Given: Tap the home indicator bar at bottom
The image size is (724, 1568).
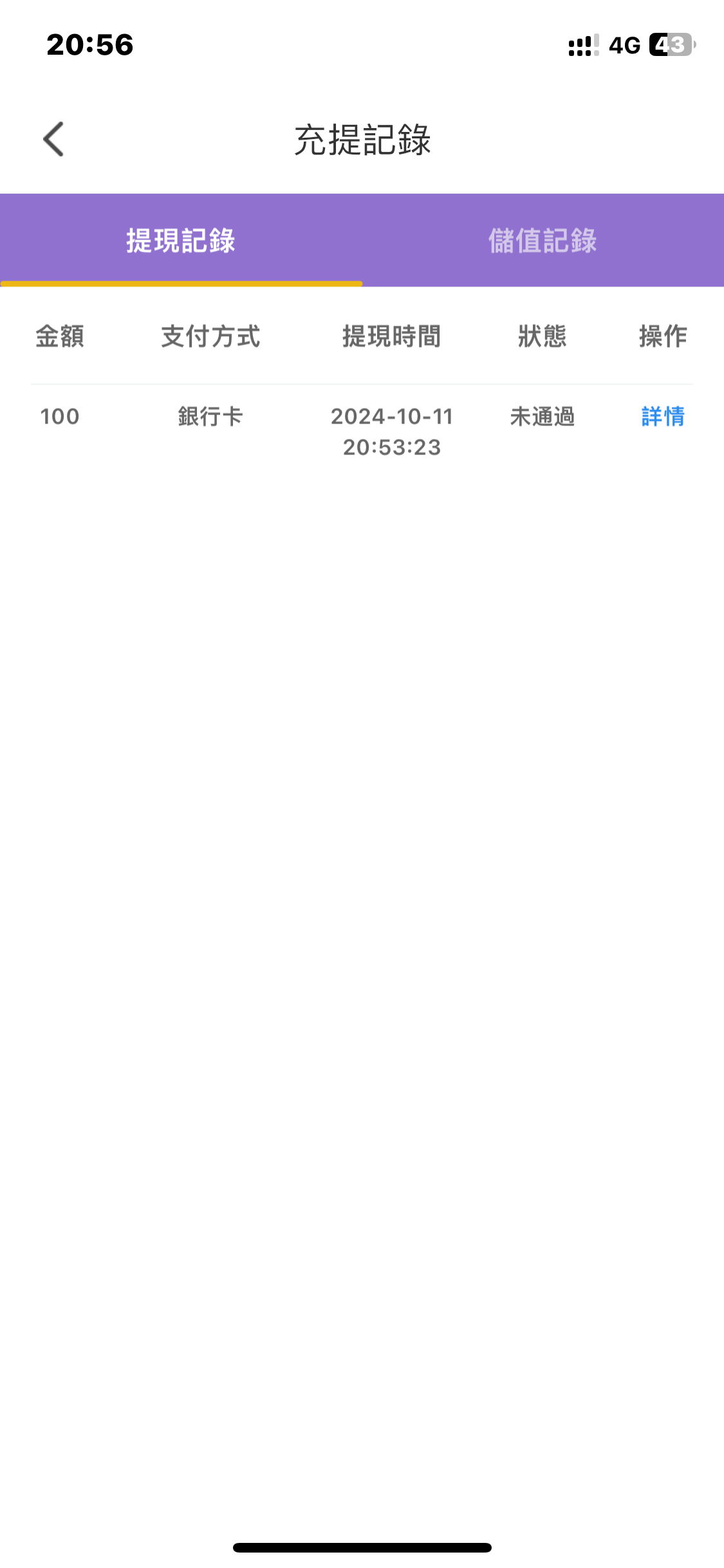Looking at the screenshot, I should click(x=362, y=1547).
